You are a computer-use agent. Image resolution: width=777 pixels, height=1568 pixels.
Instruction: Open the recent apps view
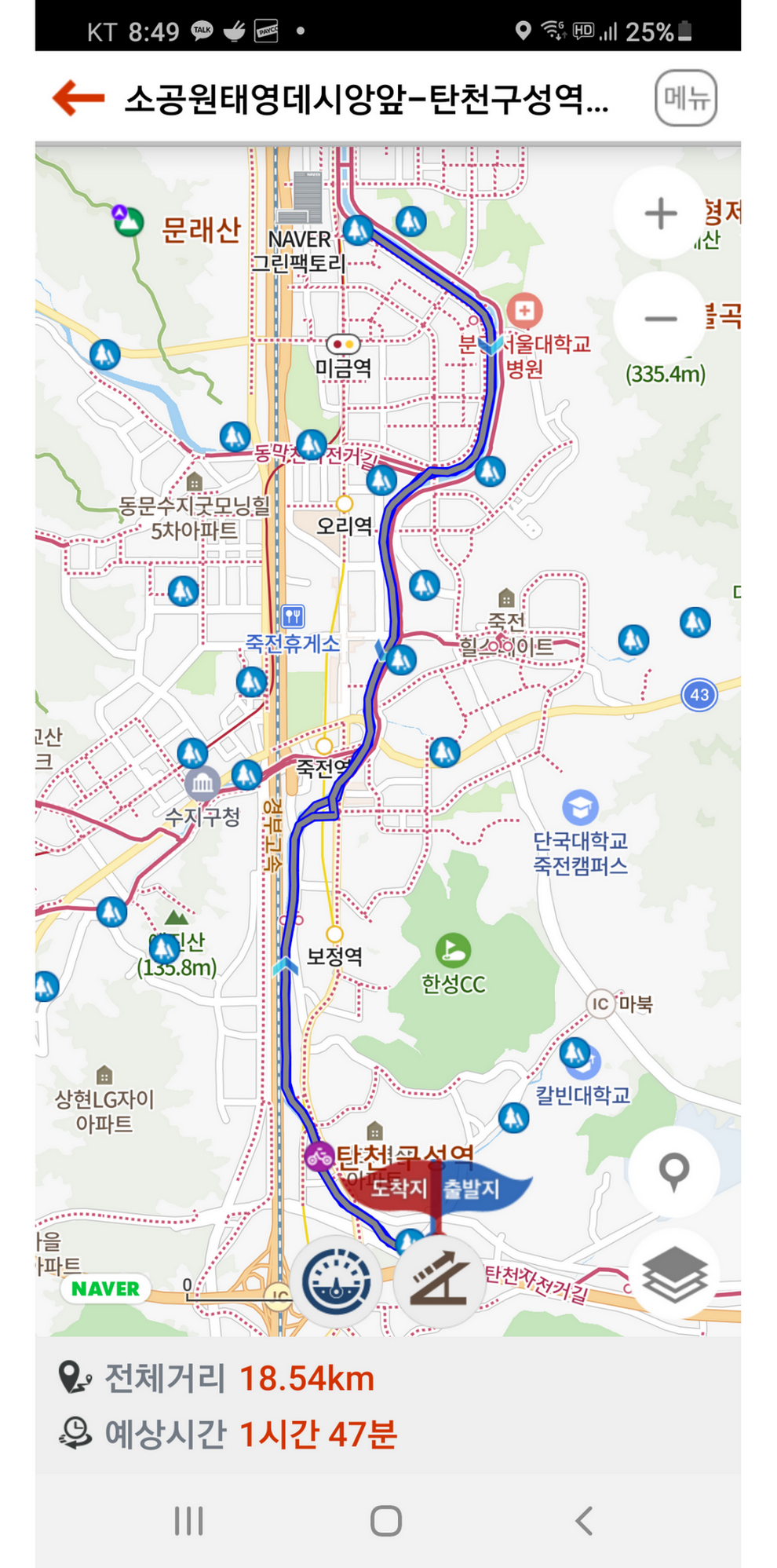[188, 1521]
